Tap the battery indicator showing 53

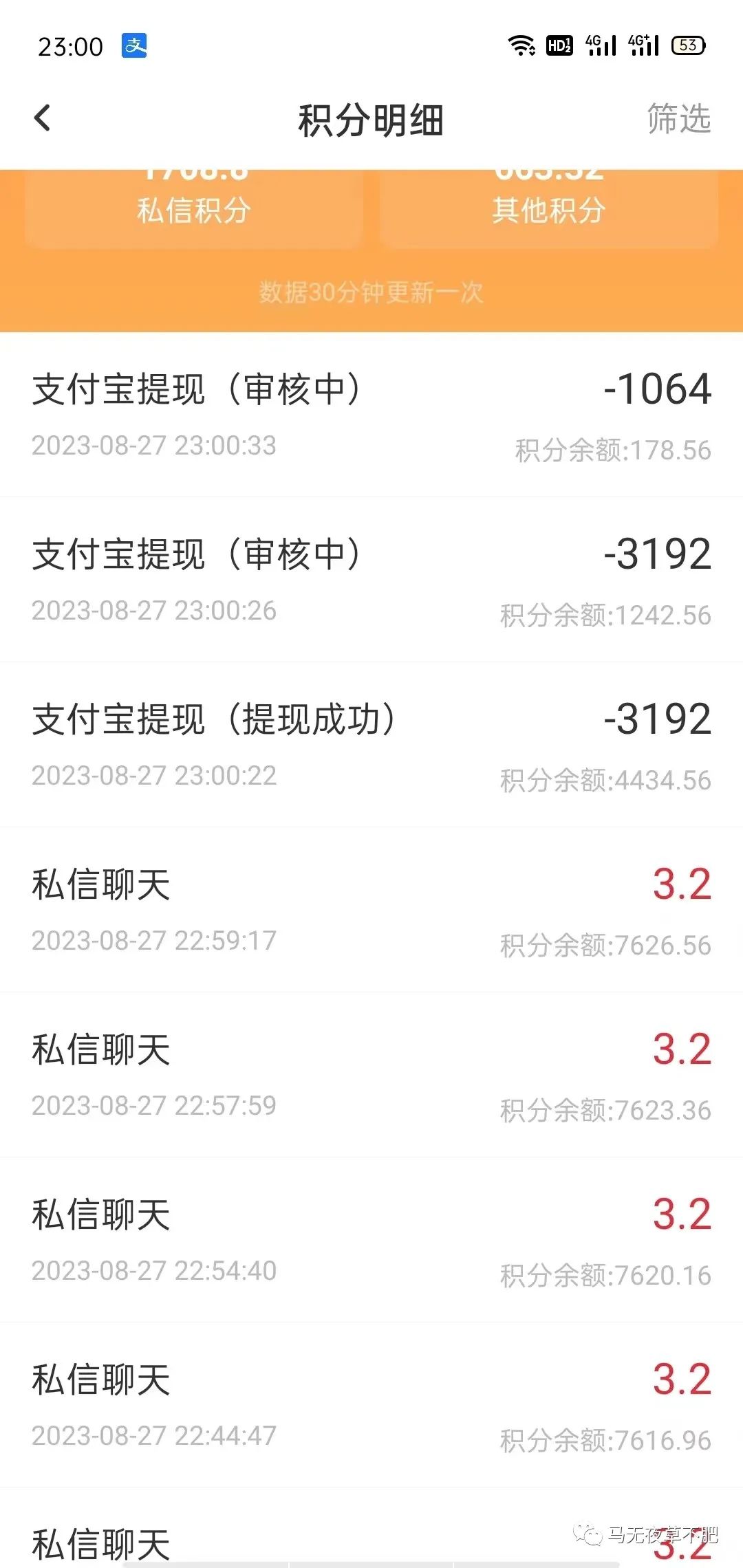pyautogui.click(x=687, y=45)
